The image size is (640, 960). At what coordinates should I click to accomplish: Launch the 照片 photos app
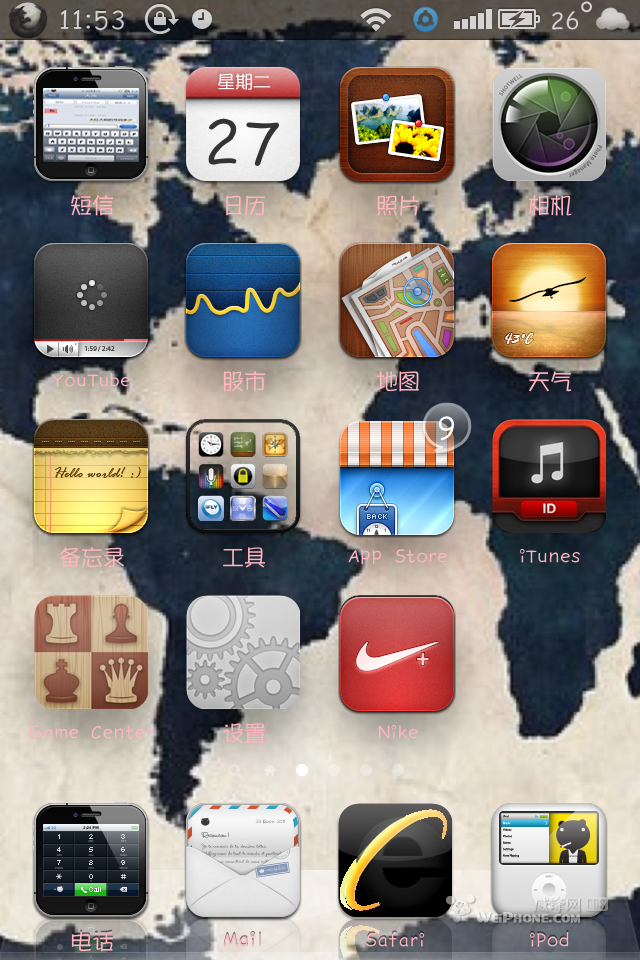click(x=397, y=124)
